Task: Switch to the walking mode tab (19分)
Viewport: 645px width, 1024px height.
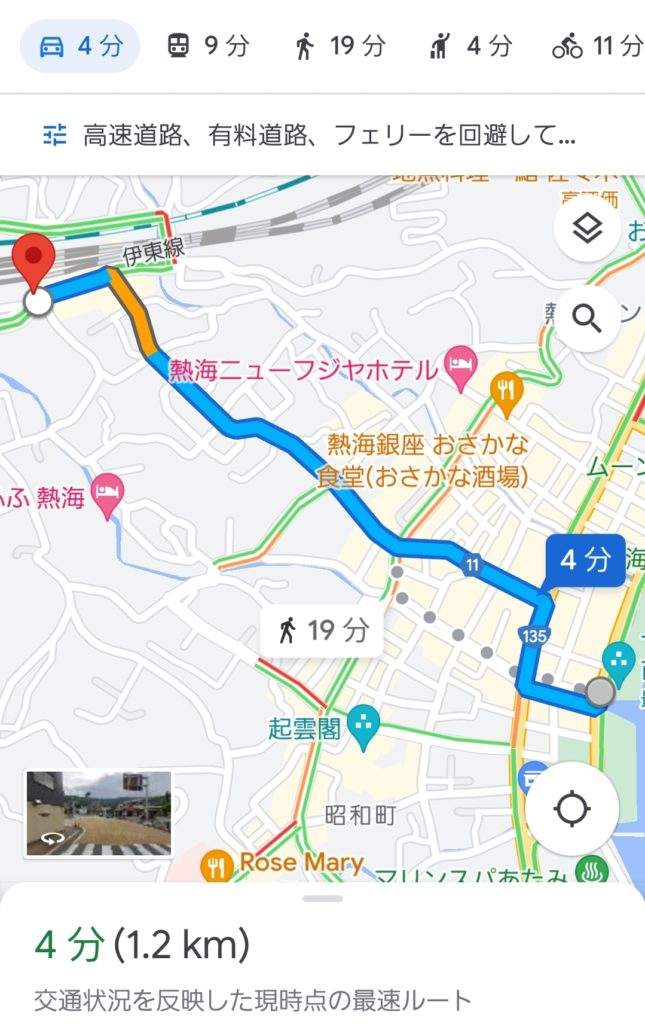Action: [x=339, y=46]
